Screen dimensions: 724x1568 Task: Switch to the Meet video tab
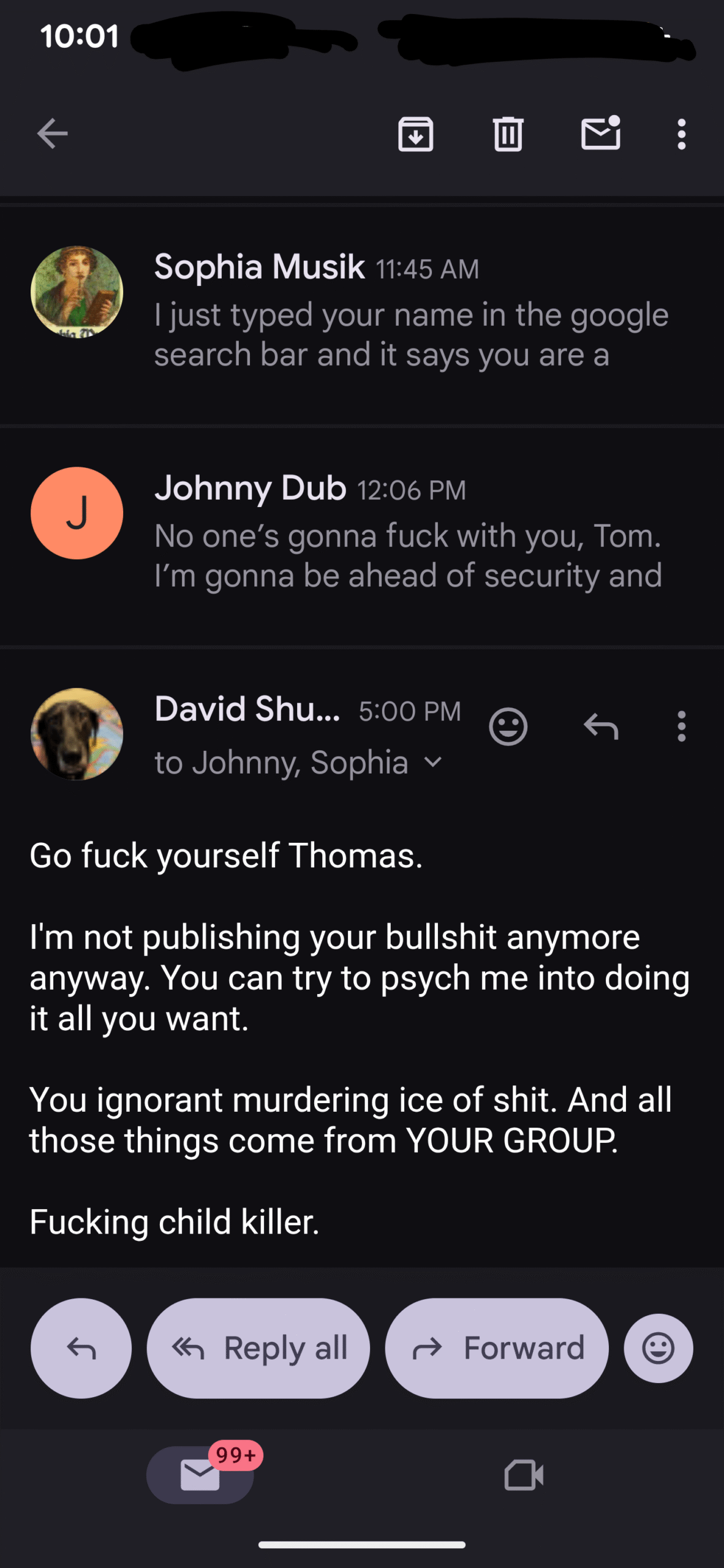(524, 1475)
